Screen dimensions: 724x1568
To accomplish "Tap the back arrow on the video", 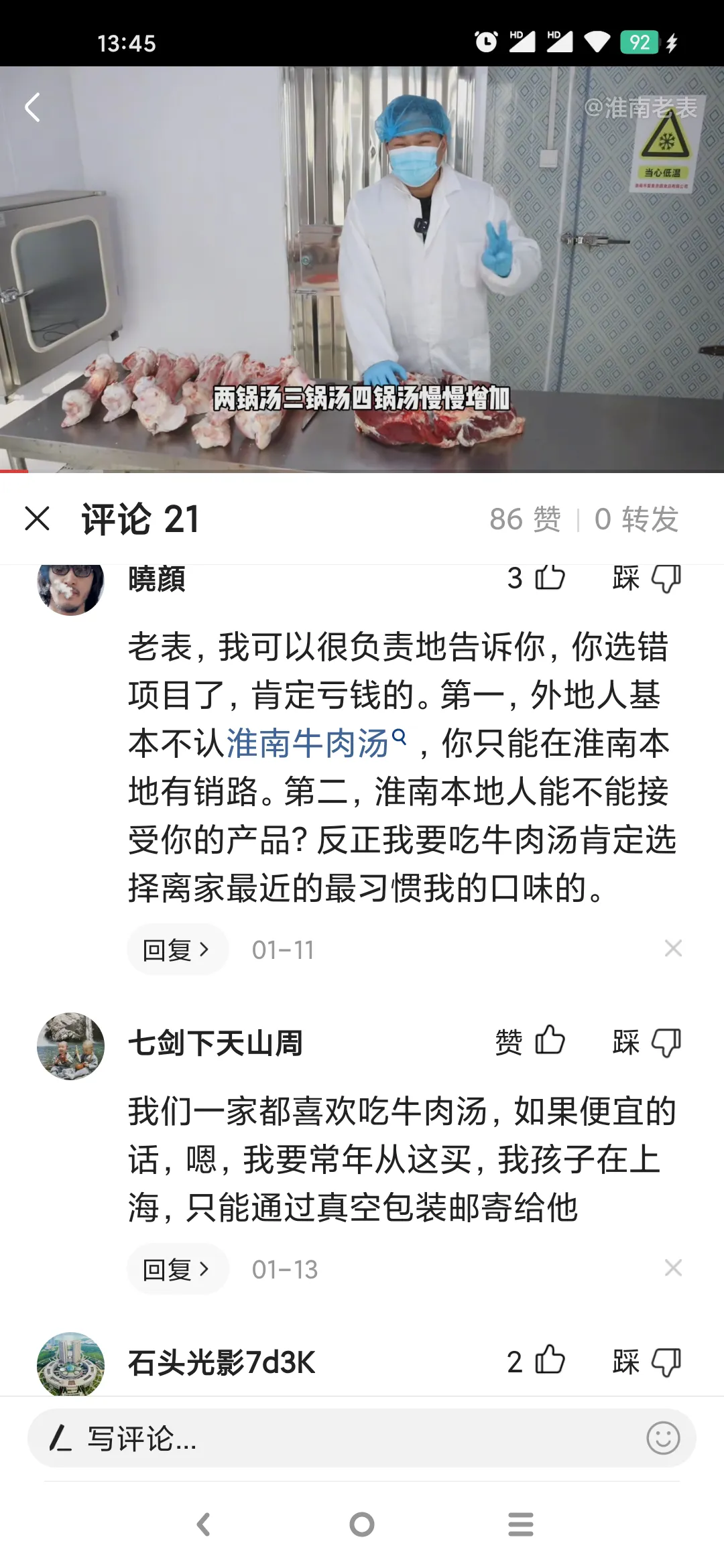I will point(31,107).
